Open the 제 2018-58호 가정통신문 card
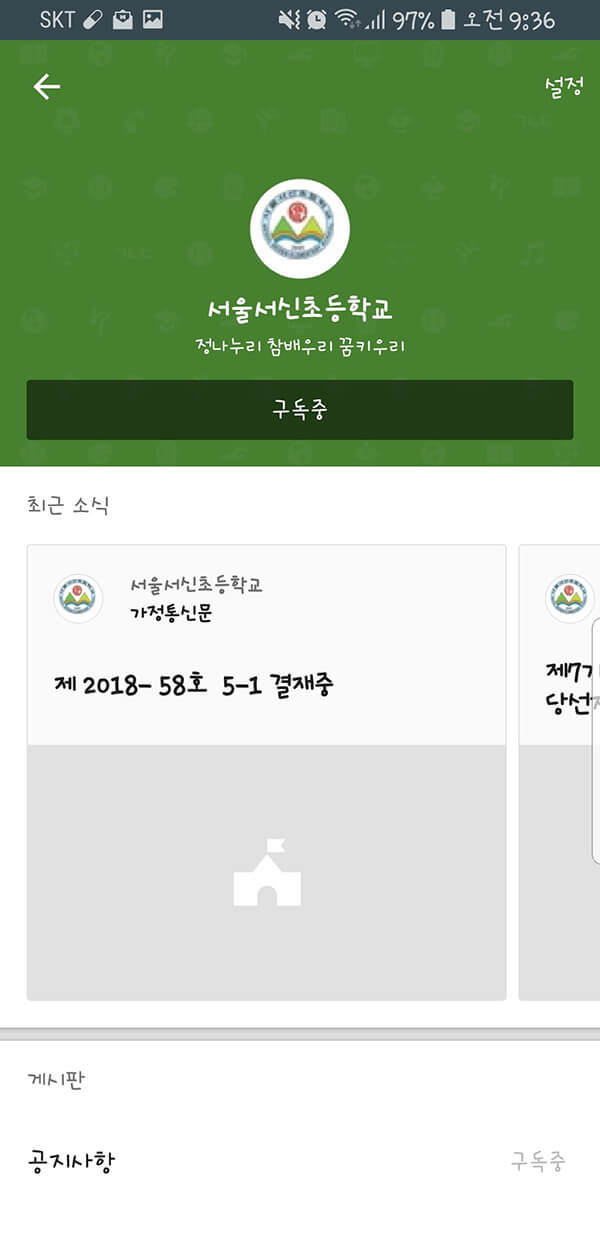Viewport: 600px width, 1233px height. [x=266, y=772]
